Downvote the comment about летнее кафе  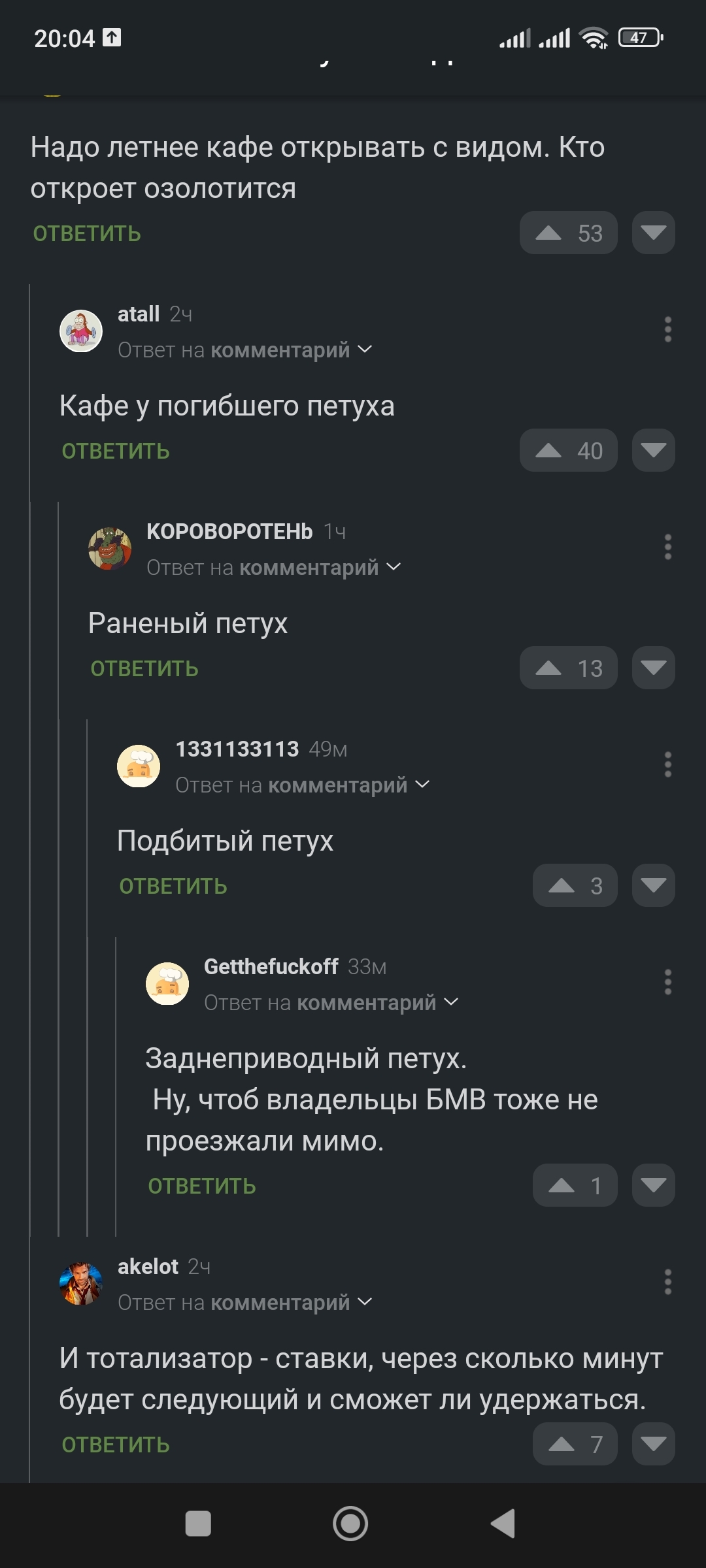coord(653,233)
